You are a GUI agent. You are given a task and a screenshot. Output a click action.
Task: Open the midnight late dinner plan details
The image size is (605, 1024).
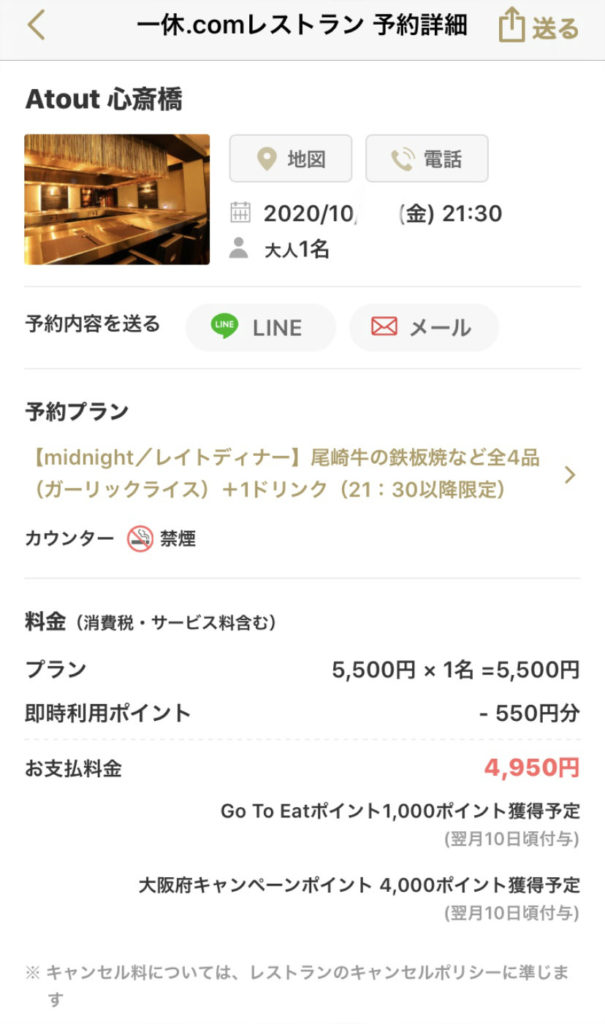pyautogui.click(x=300, y=474)
